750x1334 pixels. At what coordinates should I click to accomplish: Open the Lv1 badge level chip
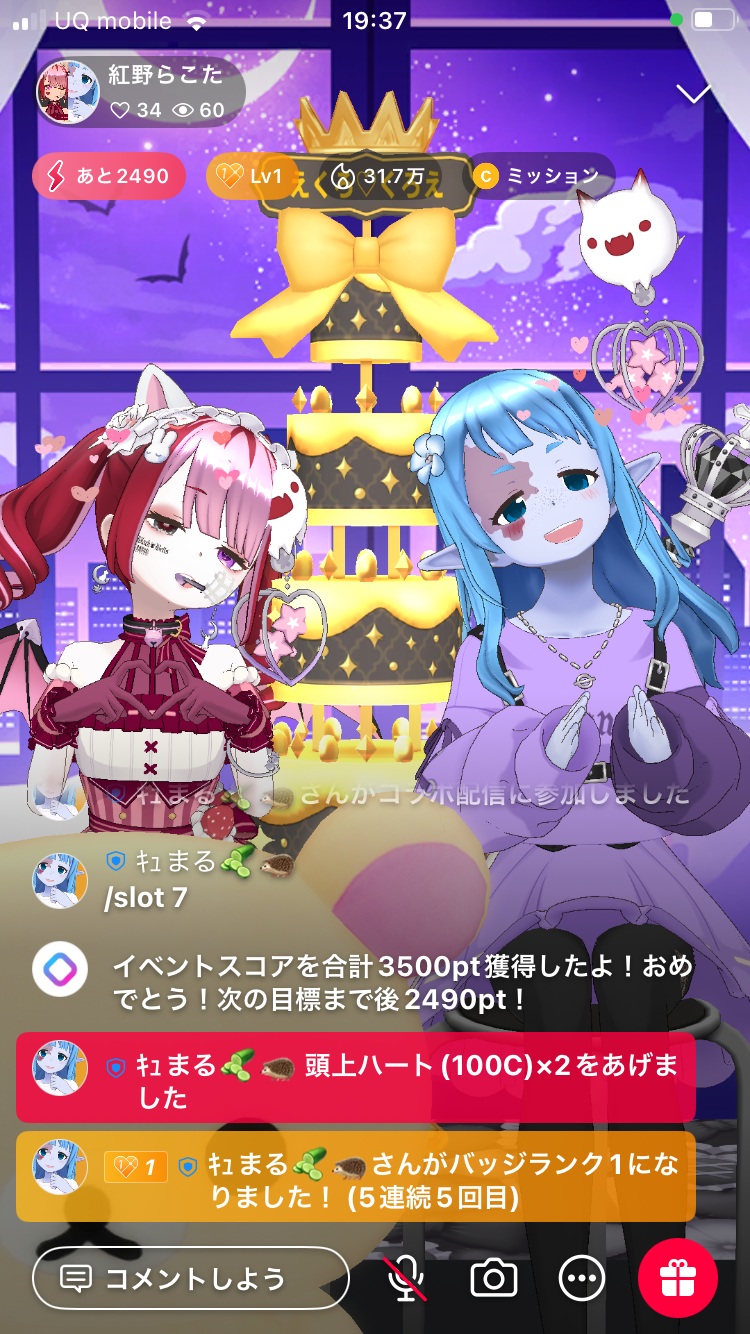tap(253, 176)
